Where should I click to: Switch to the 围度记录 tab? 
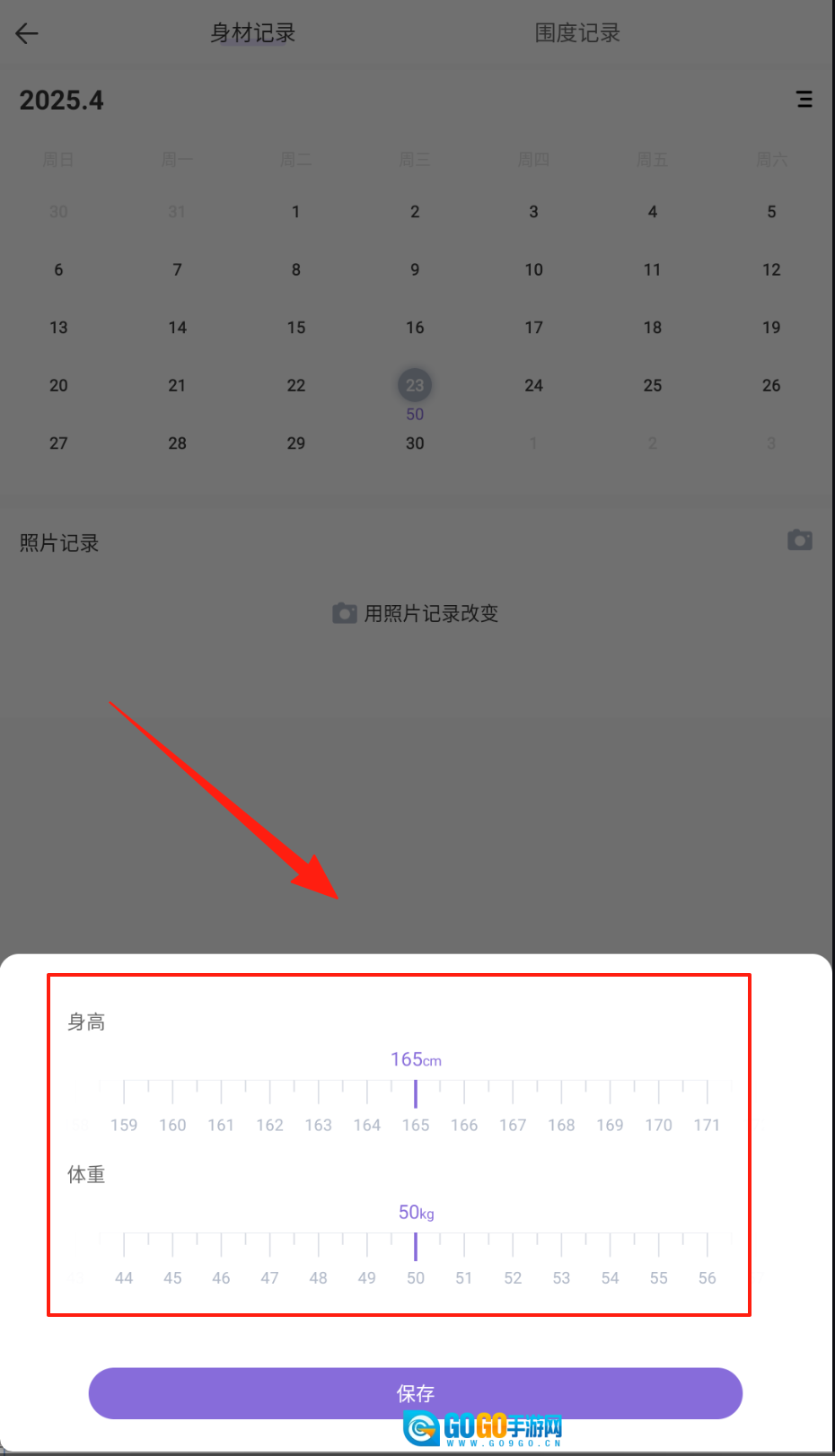click(577, 33)
